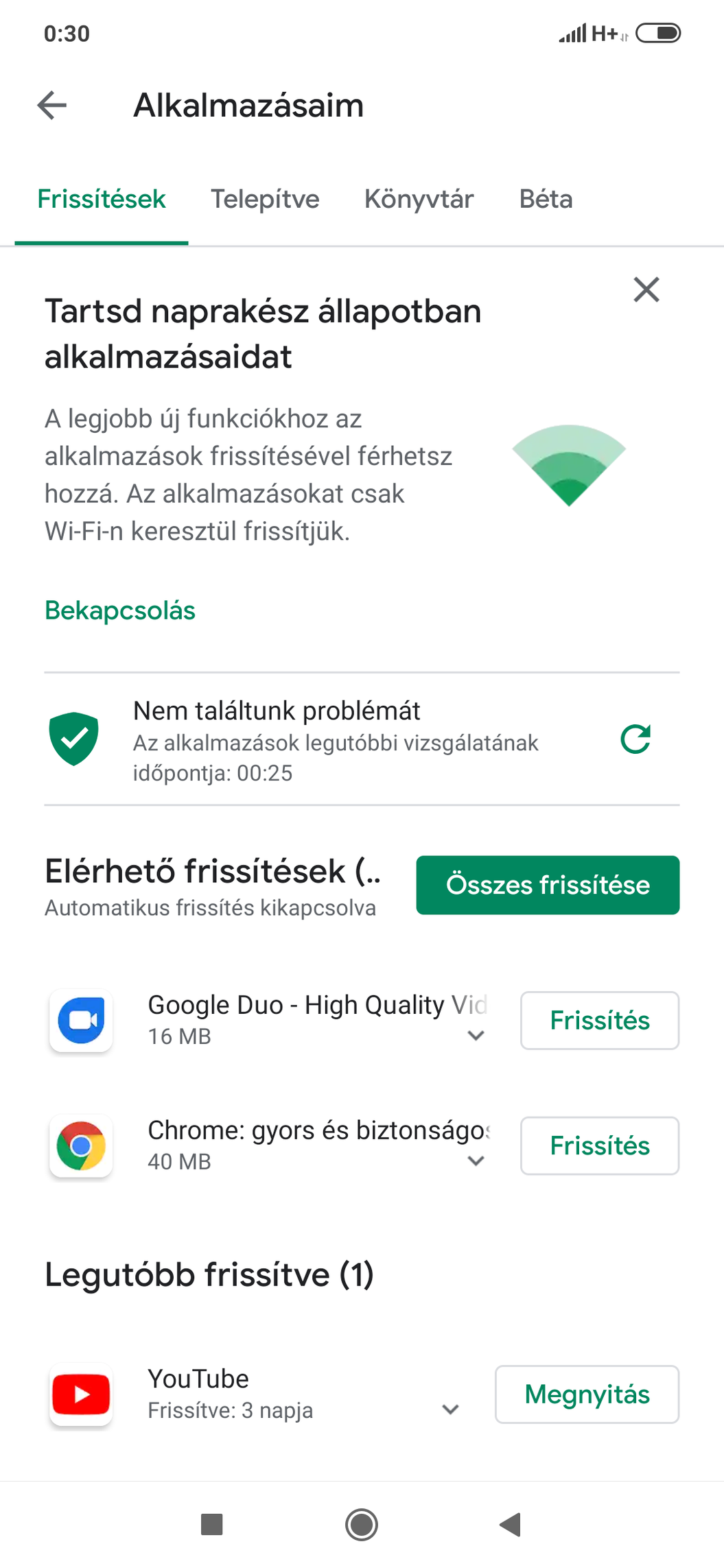
Task: Dismiss the Wi-Fi update banner
Action: [x=646, y=289]
